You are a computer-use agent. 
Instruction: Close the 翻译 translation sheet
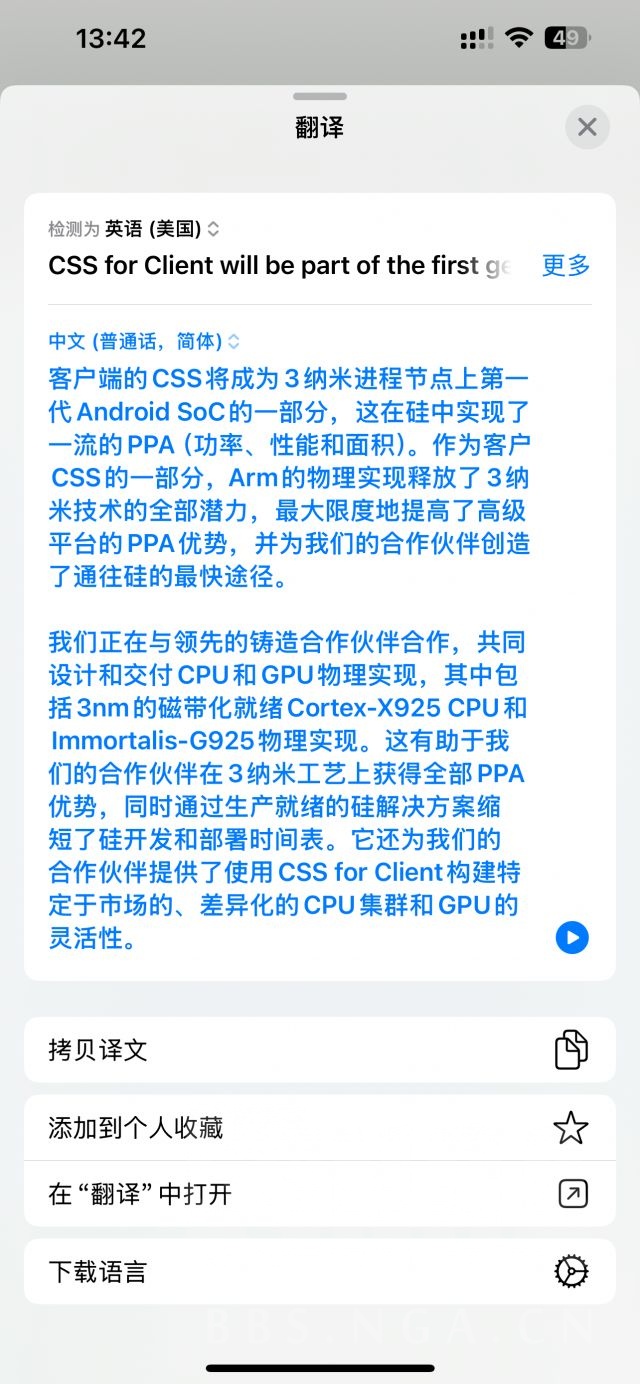(x=587, y=128)
